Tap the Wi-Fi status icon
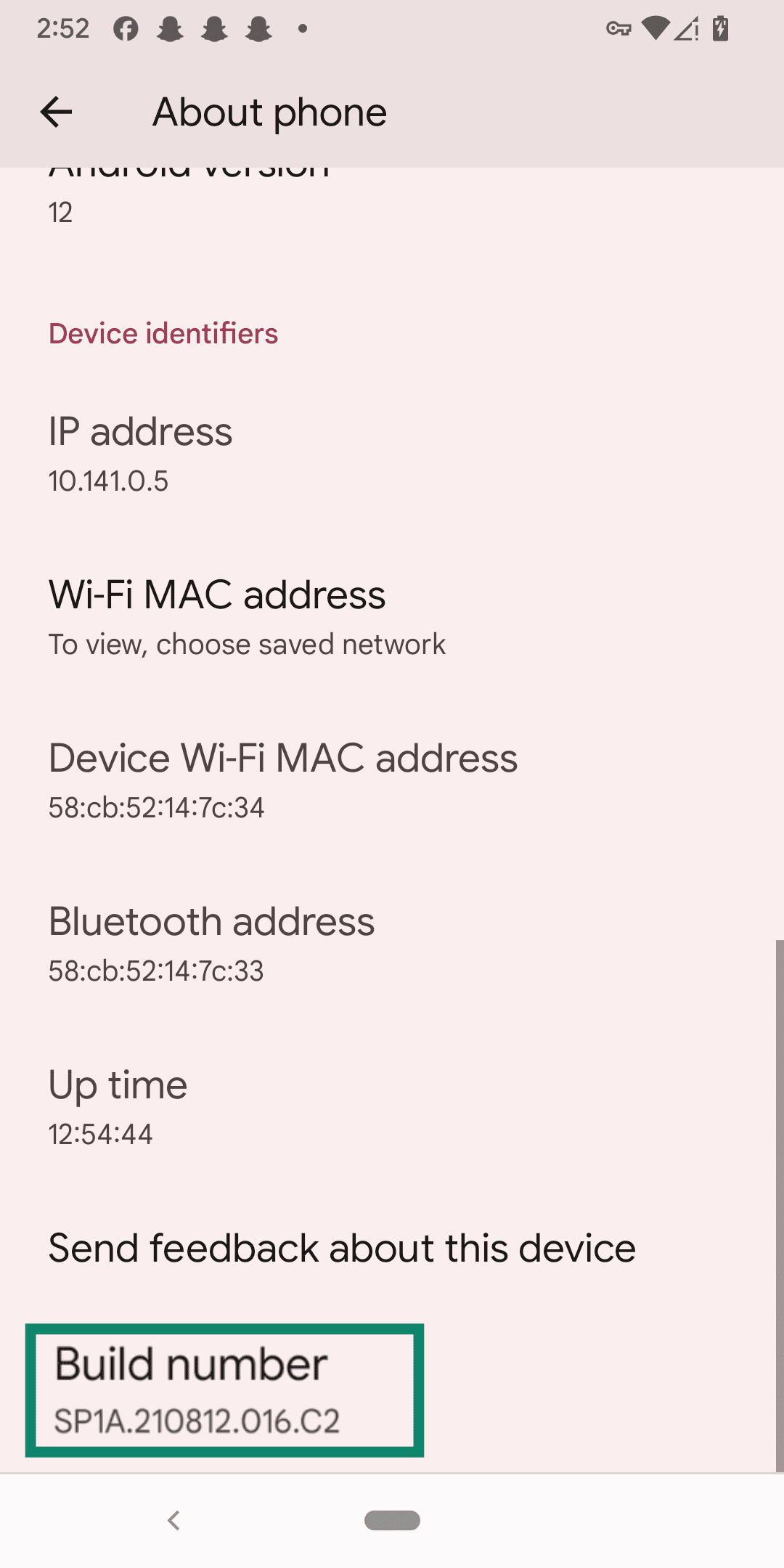 pyautogui.click(x=656, y=28)
